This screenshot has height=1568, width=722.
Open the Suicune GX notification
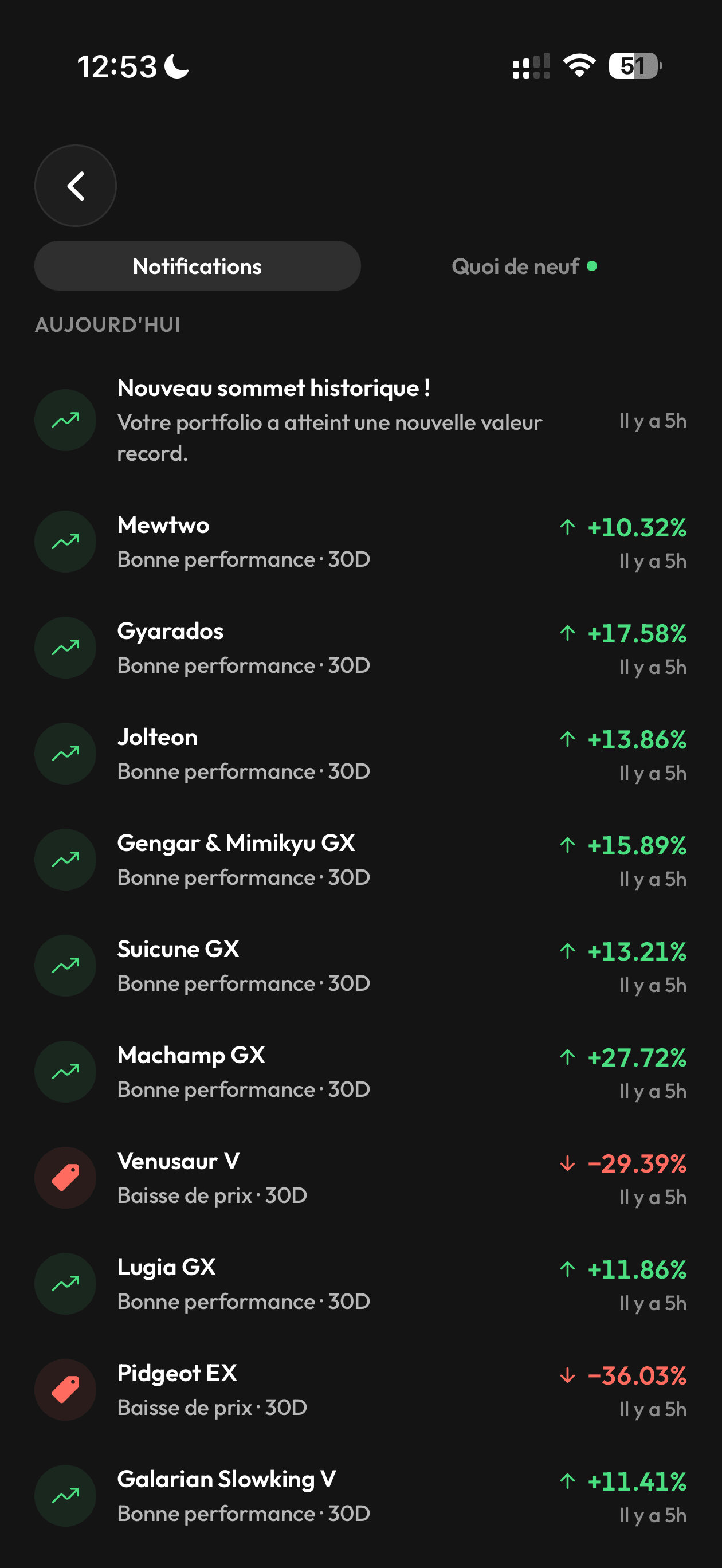[361, 966]
